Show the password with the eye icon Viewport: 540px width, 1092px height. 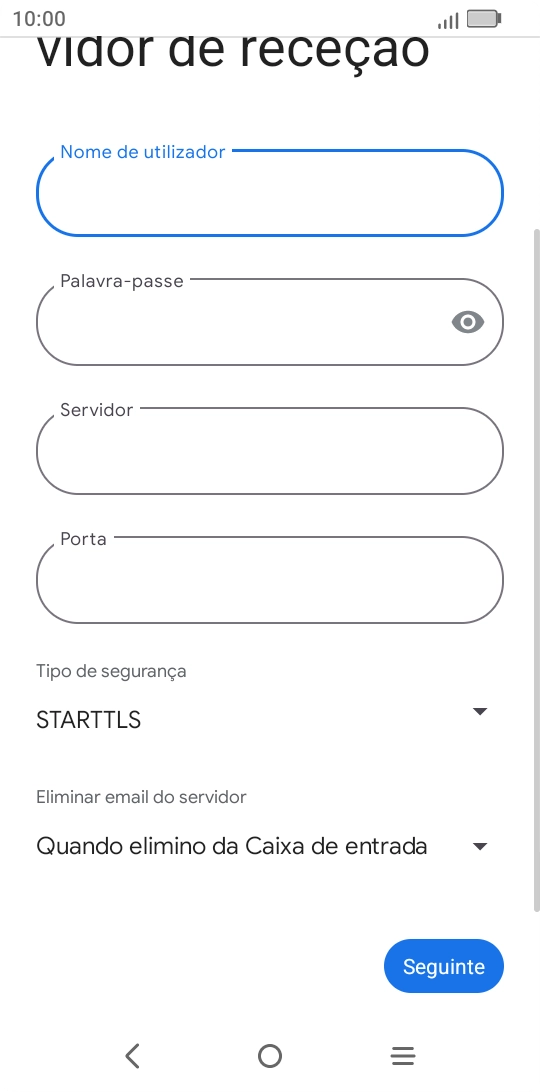point(468,322)
